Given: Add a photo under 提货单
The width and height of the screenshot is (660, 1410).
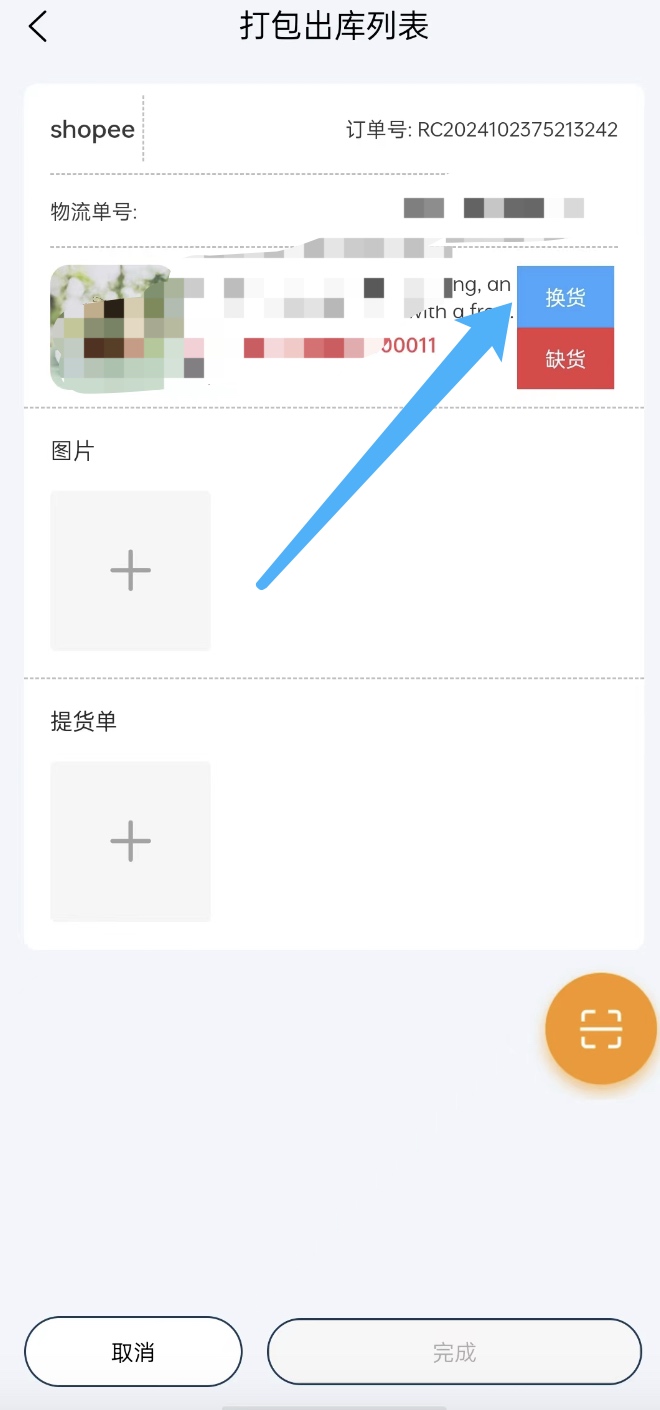Looking at the screenshot, I should click(130, 841).
